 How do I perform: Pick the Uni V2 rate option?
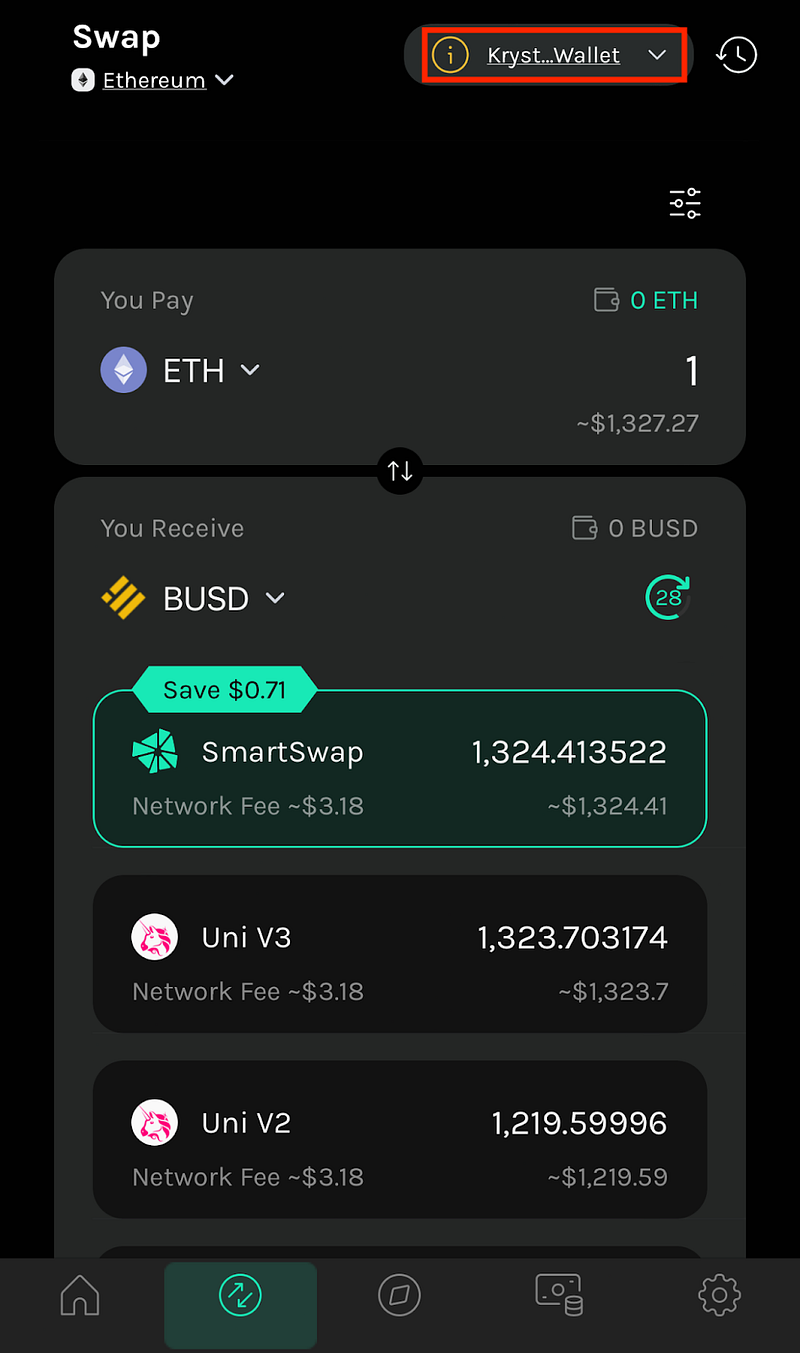point(400,1140)
